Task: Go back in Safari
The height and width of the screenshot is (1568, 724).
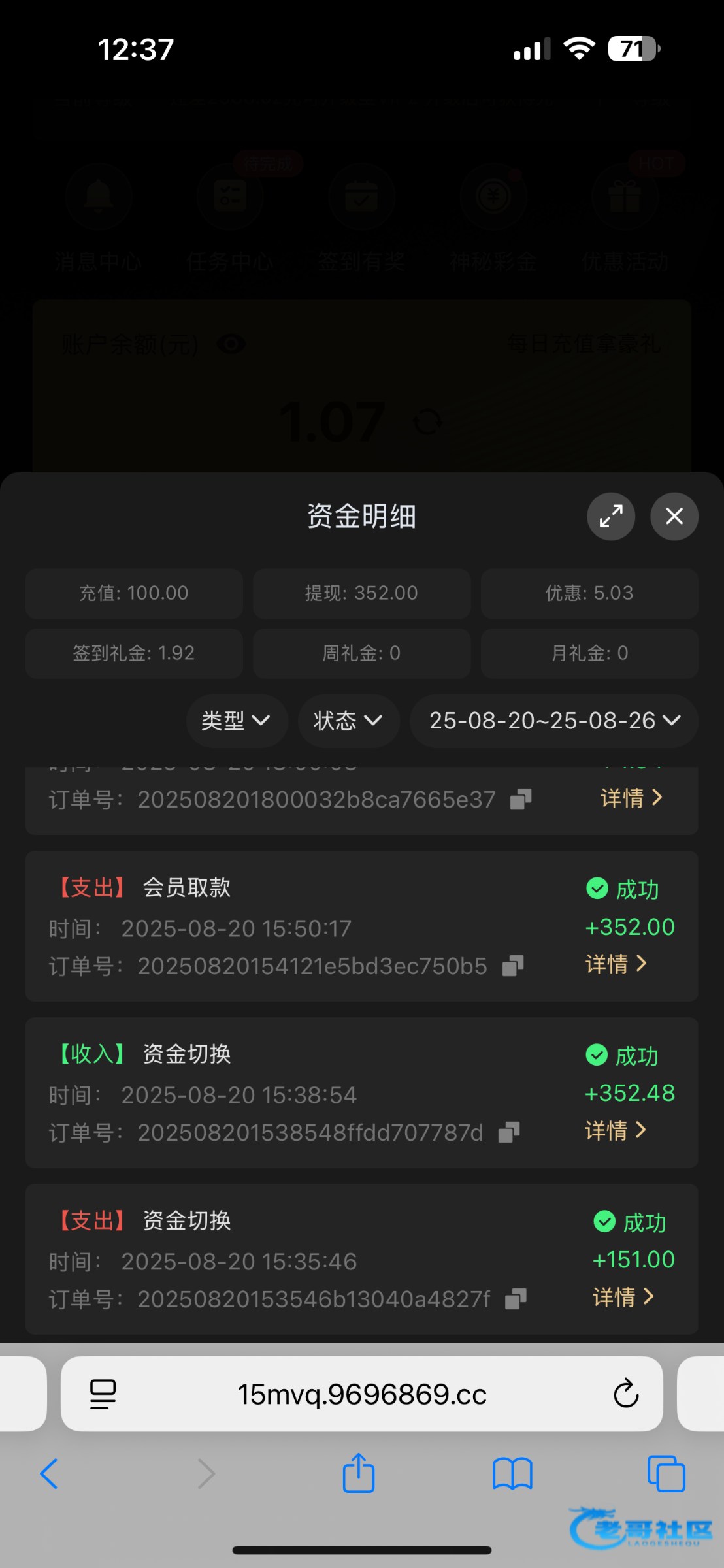Action: click(x=49, y=1474)
